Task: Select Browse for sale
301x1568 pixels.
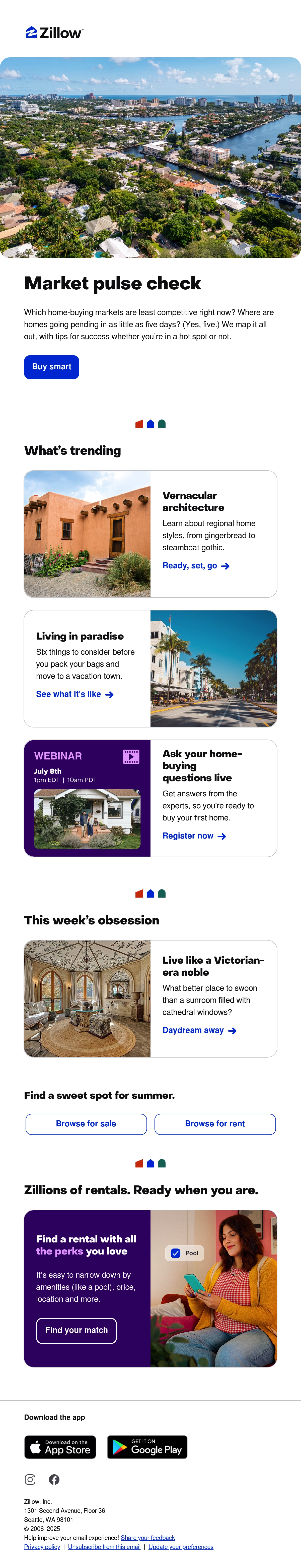Action: coord(86,1124)
